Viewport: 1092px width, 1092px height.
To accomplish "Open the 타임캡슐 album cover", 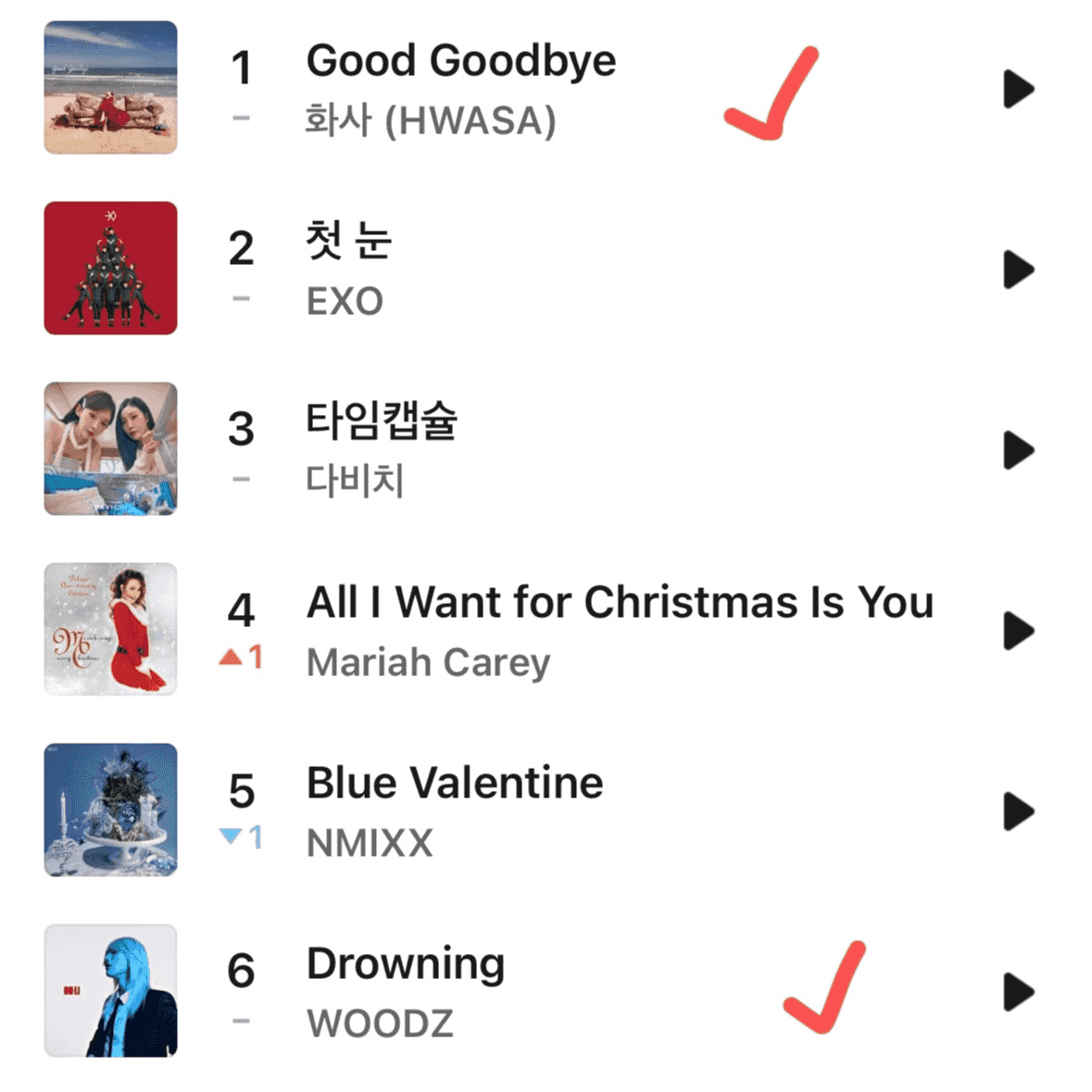I will click(110, 448).
